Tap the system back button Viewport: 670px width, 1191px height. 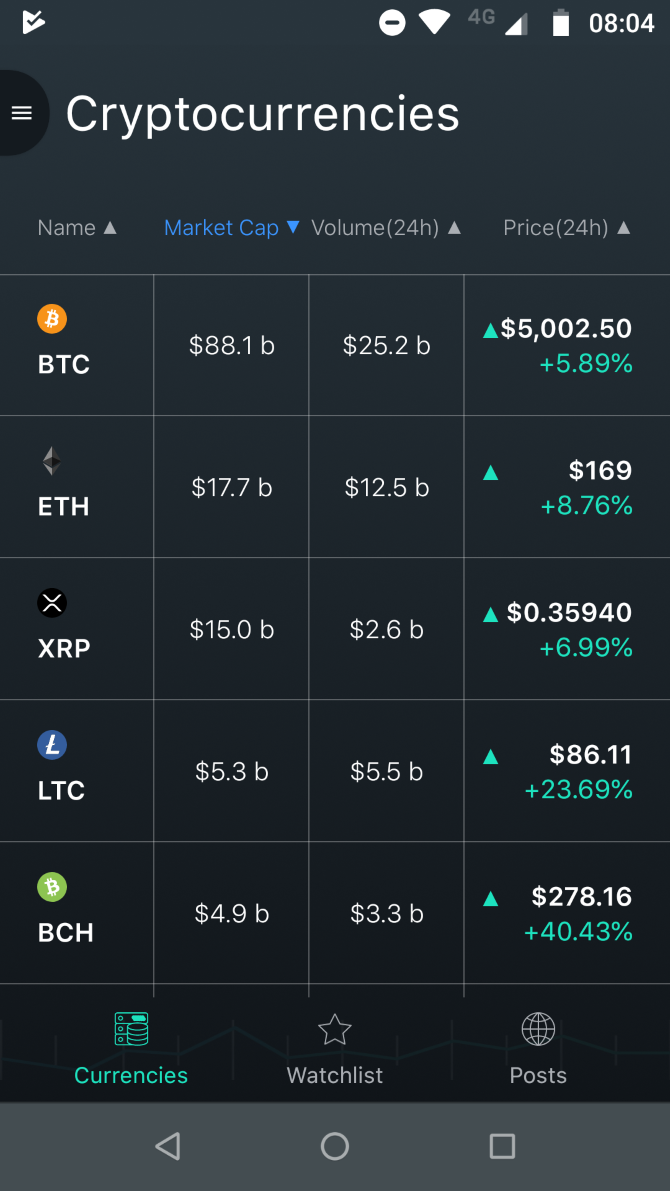pos(168,1145)
